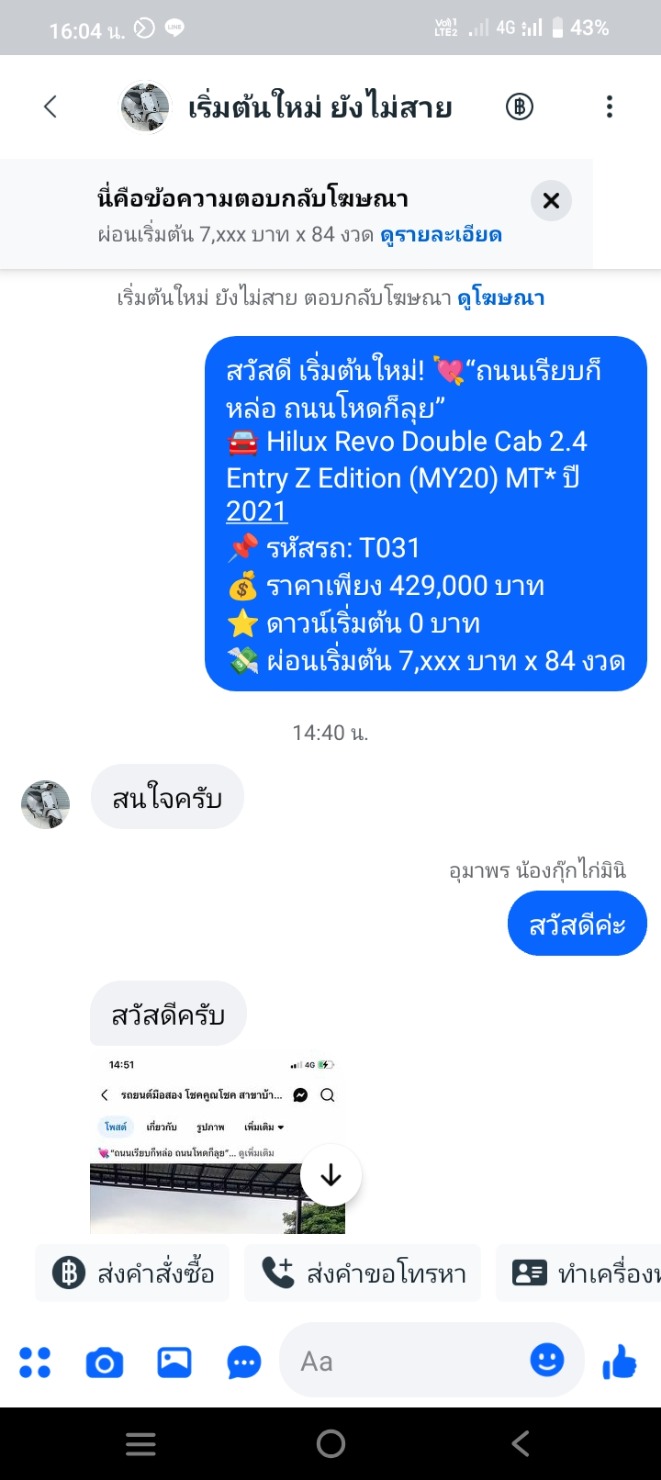Image resolution: width=661 pixels, height=1480 pixels.
Task: Tap ส่งคำขอโทรหา button
Action: tap(364, 1273)
